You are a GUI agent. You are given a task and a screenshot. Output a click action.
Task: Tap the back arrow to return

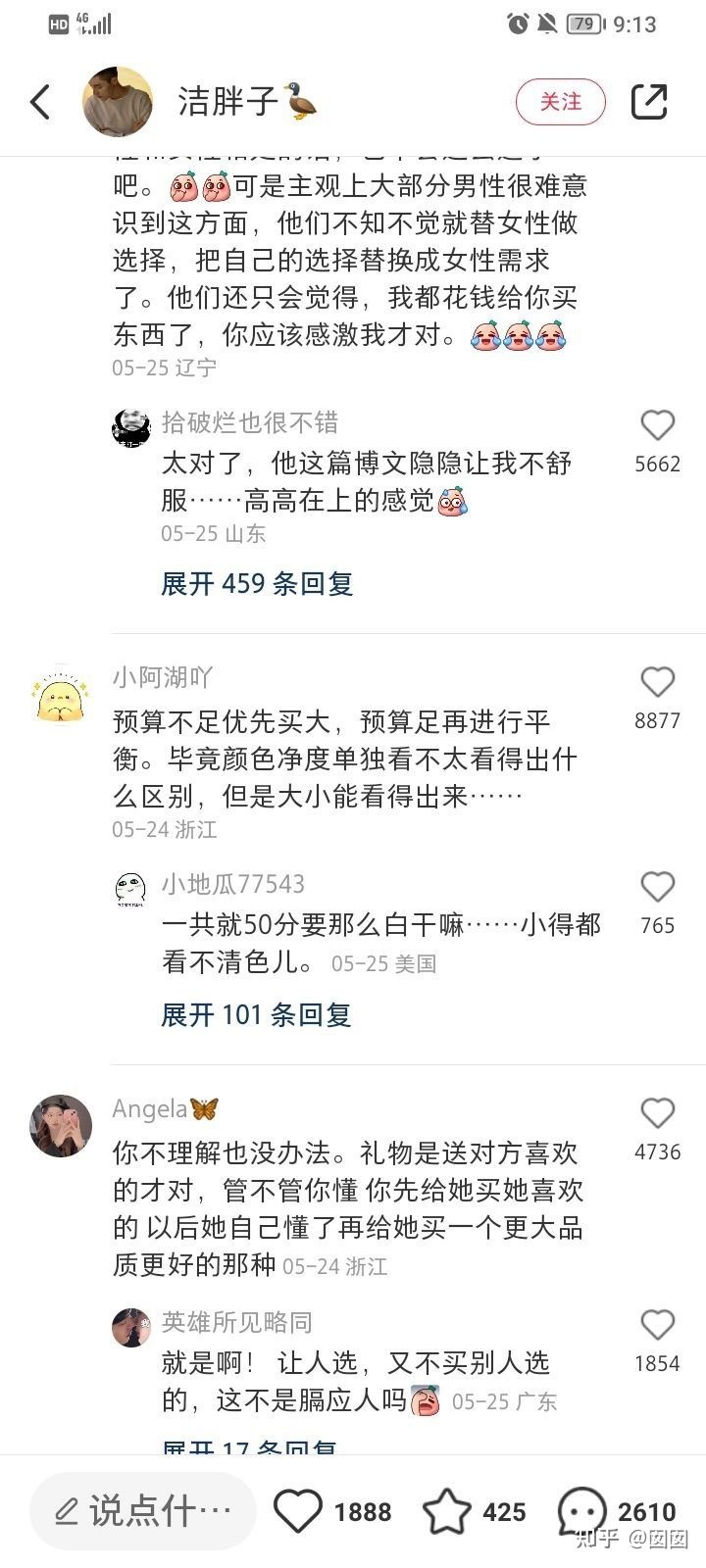point(40,101)
